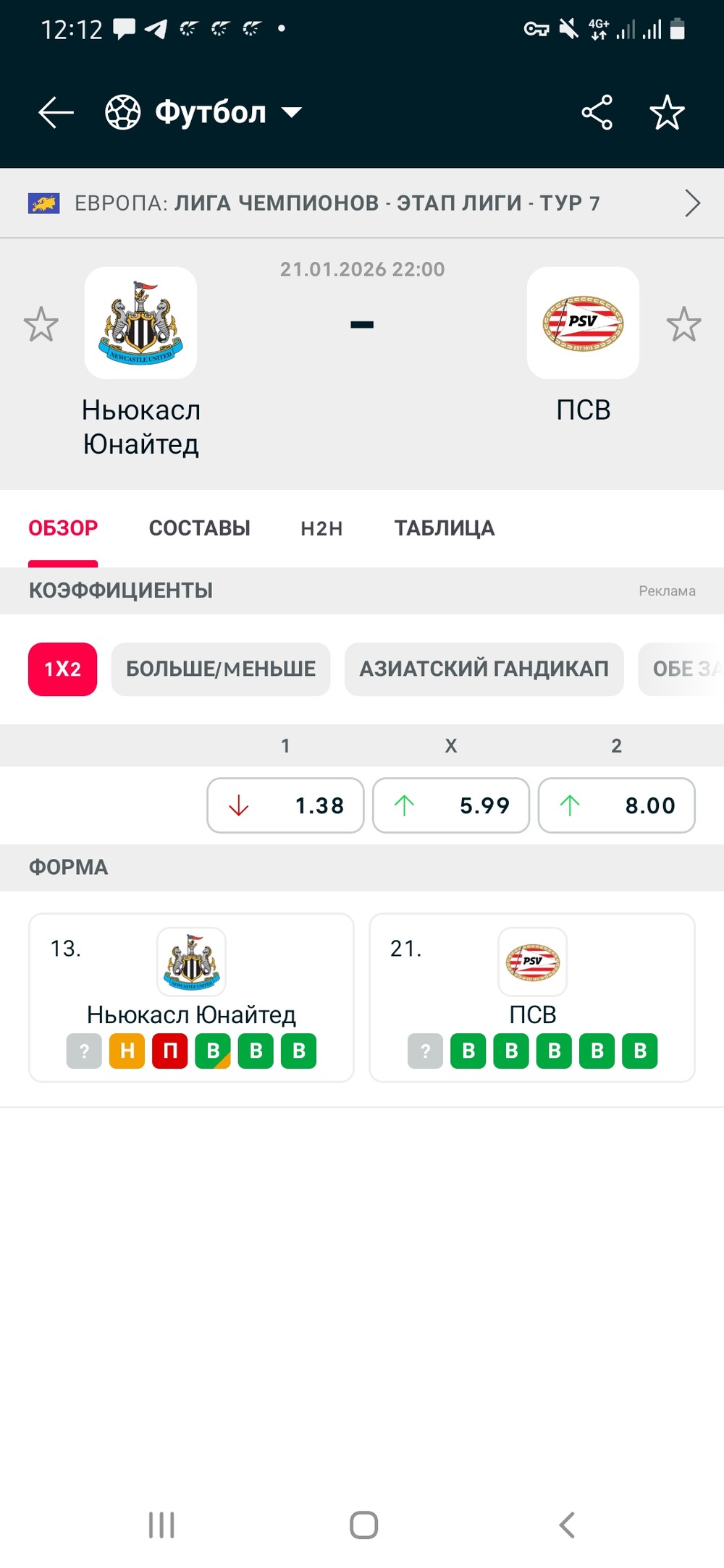Screen dimensions: 724x1568
Task: Add match to favorites with top star
Action: coord(666,113)
